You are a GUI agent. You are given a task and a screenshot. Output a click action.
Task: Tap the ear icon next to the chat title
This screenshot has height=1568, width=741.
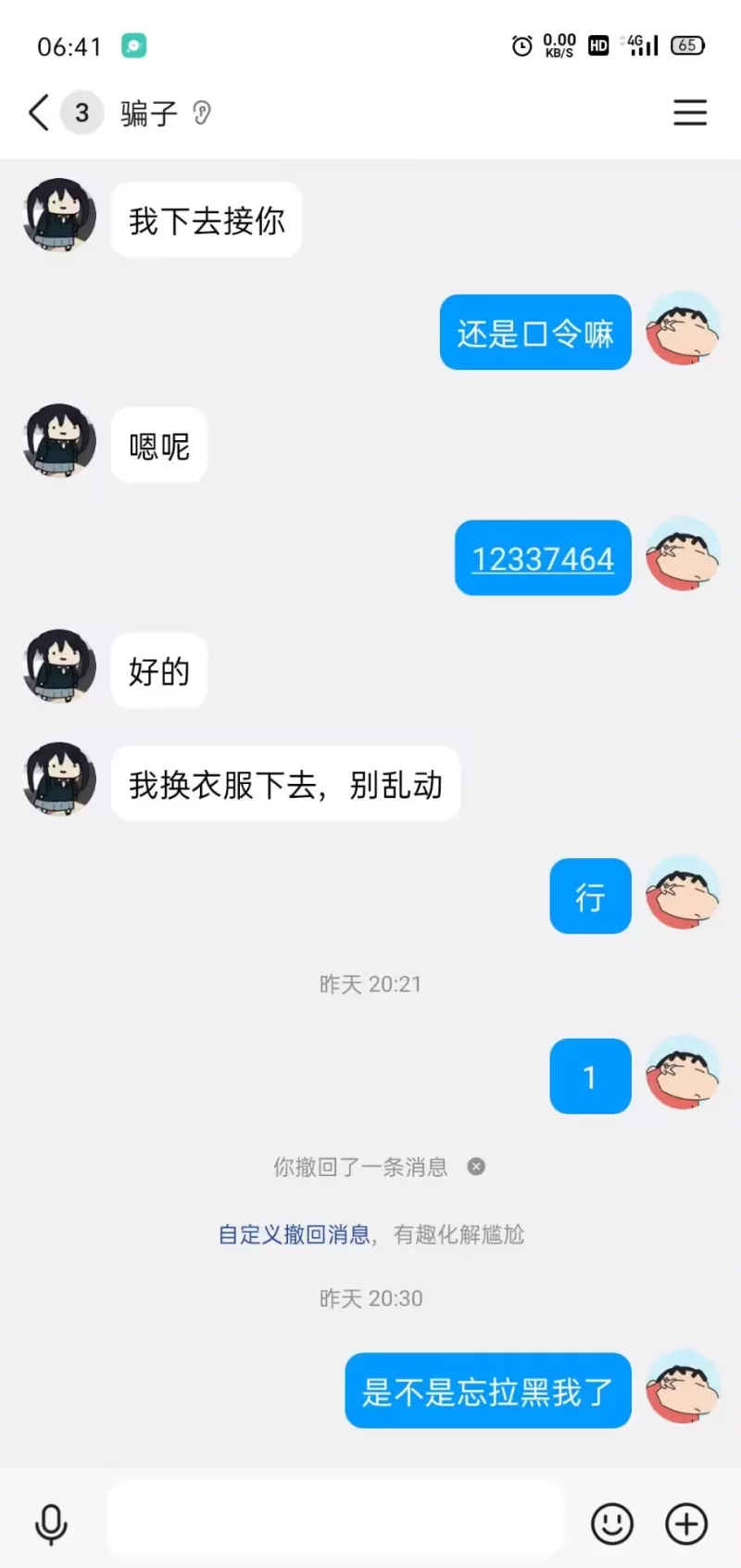click(200, 112)
